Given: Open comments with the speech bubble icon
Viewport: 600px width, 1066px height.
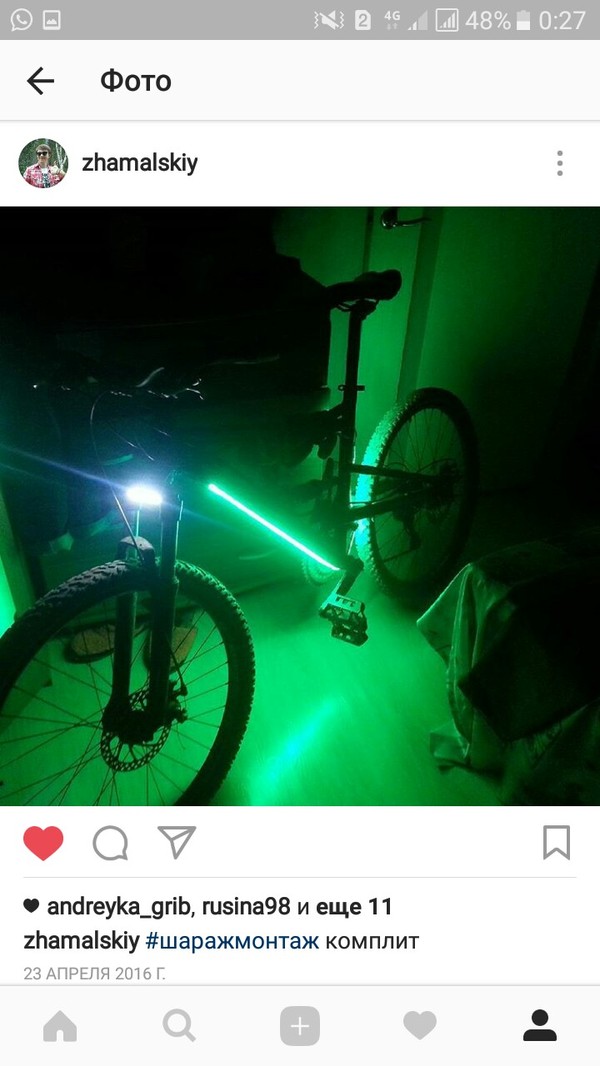Looking at the screenshot, I should [x=110, y=843].
